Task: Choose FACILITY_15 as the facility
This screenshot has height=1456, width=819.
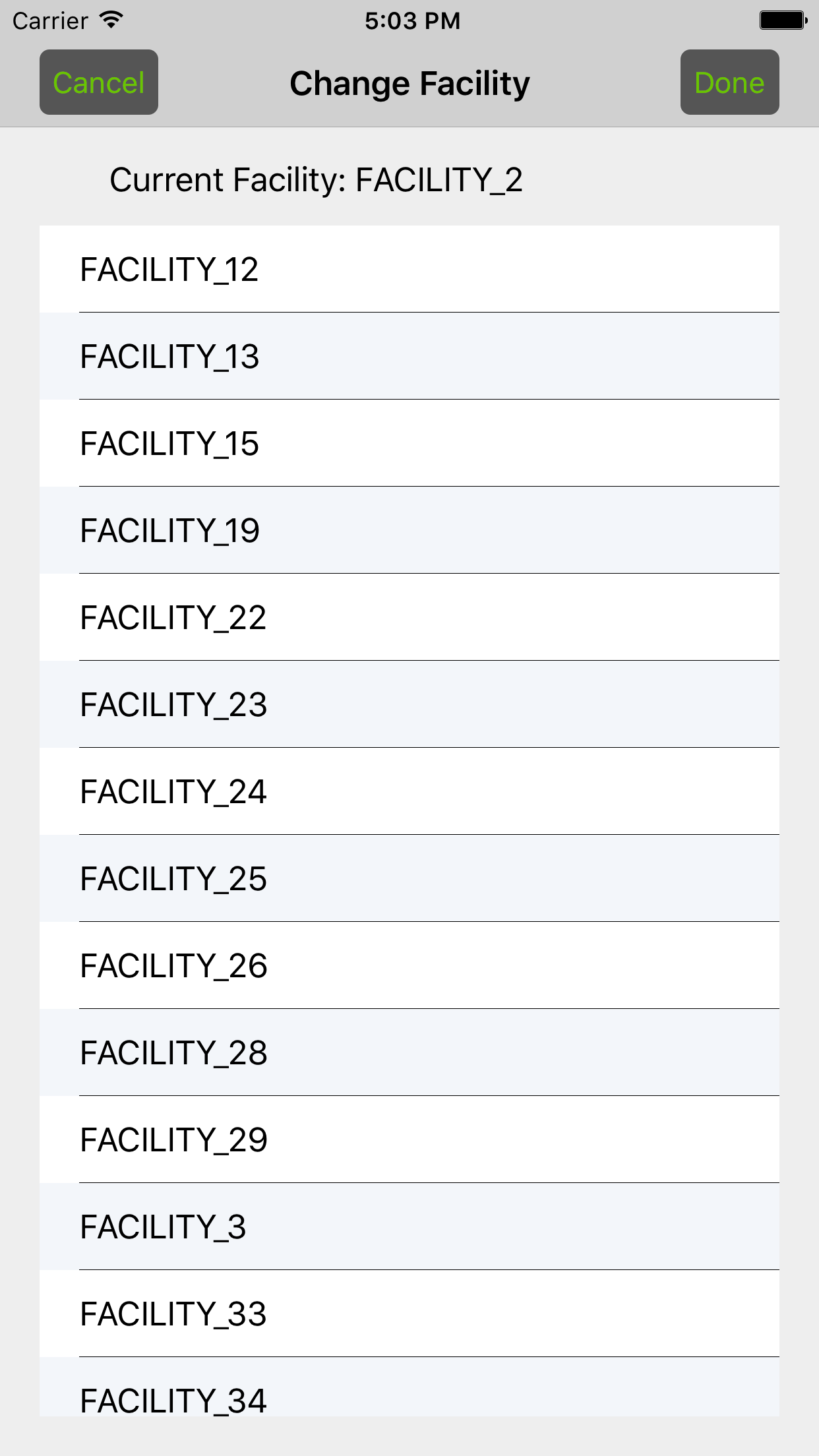Action: pyautogui.click(x=409, y=443)
